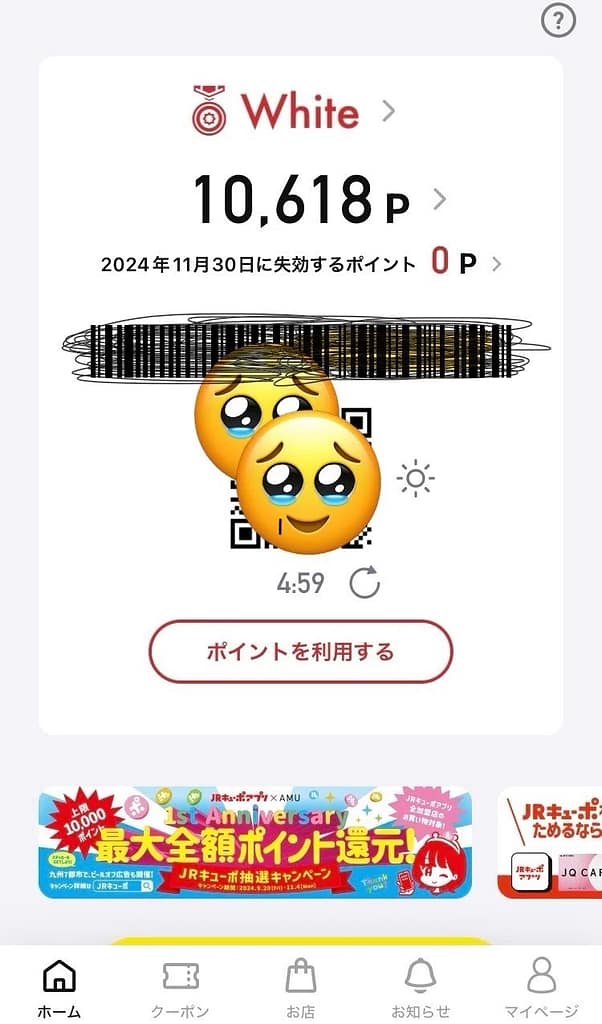
Task: Increase screen brightness with sun icon
Action: coord(415,479)
